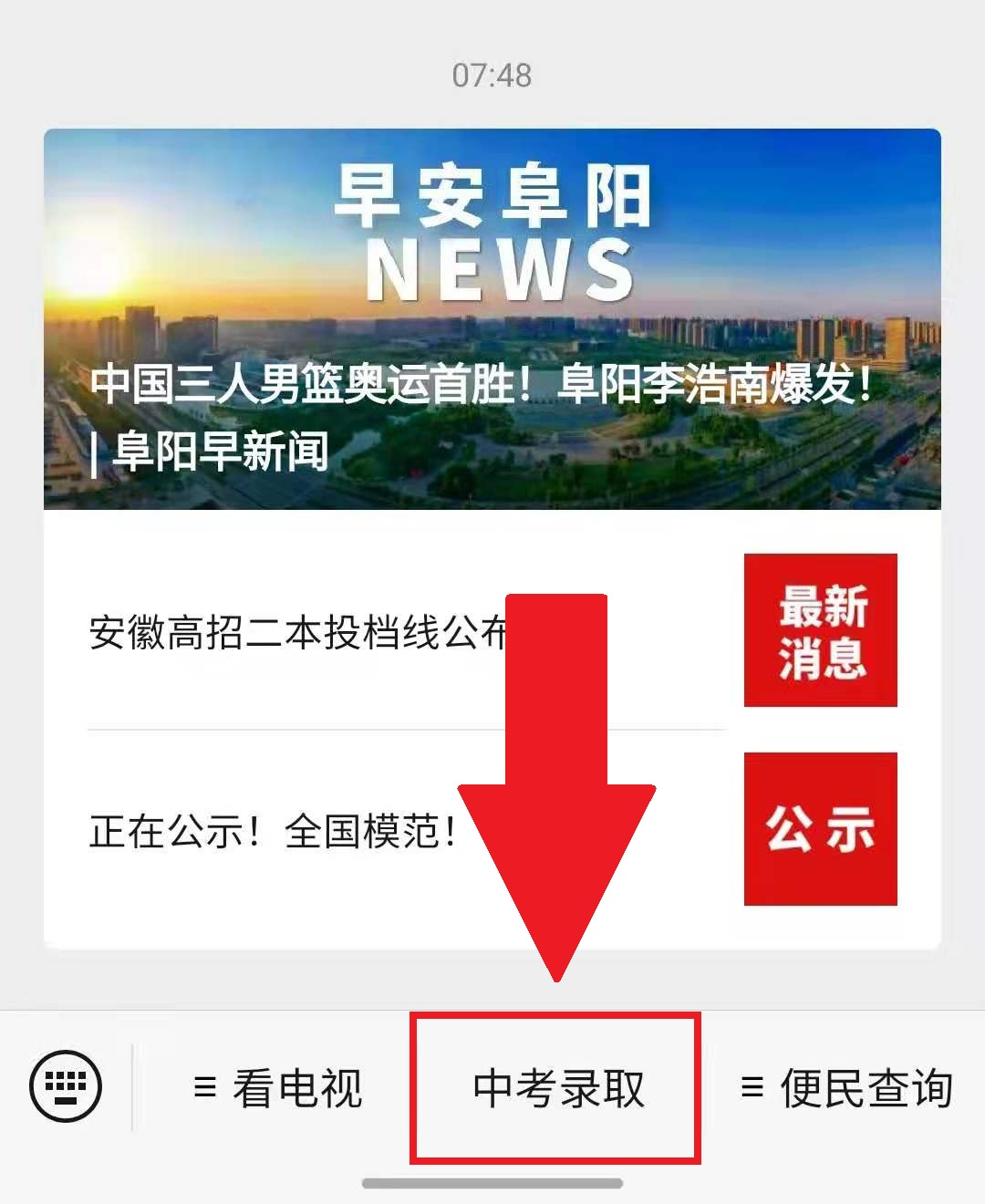The width and height of the screenshot is (985, 1204).
Task: Switch to keyboard input mode
Action: [66, 1085]
